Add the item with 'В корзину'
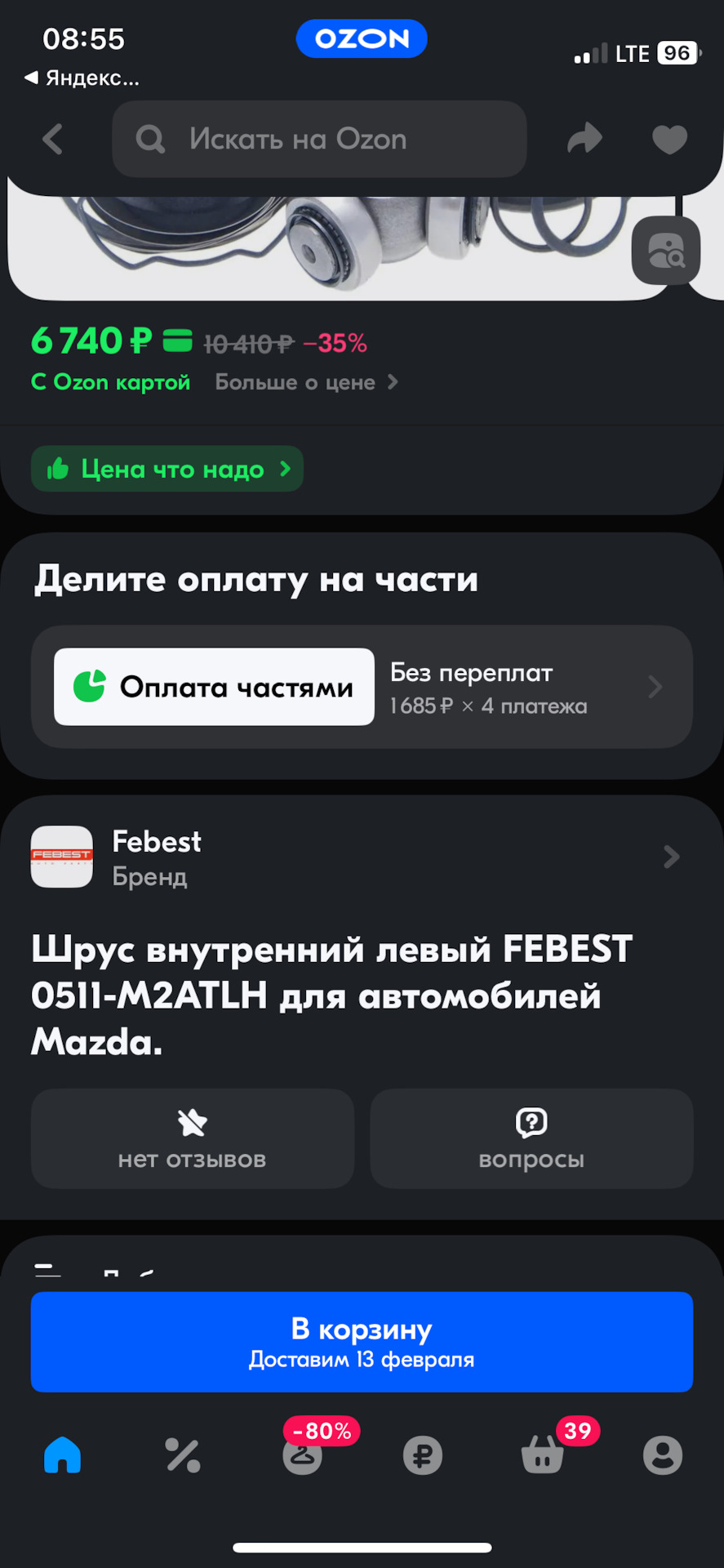The width and height of the screenshot is (724, 1568). click(362, 1342)
